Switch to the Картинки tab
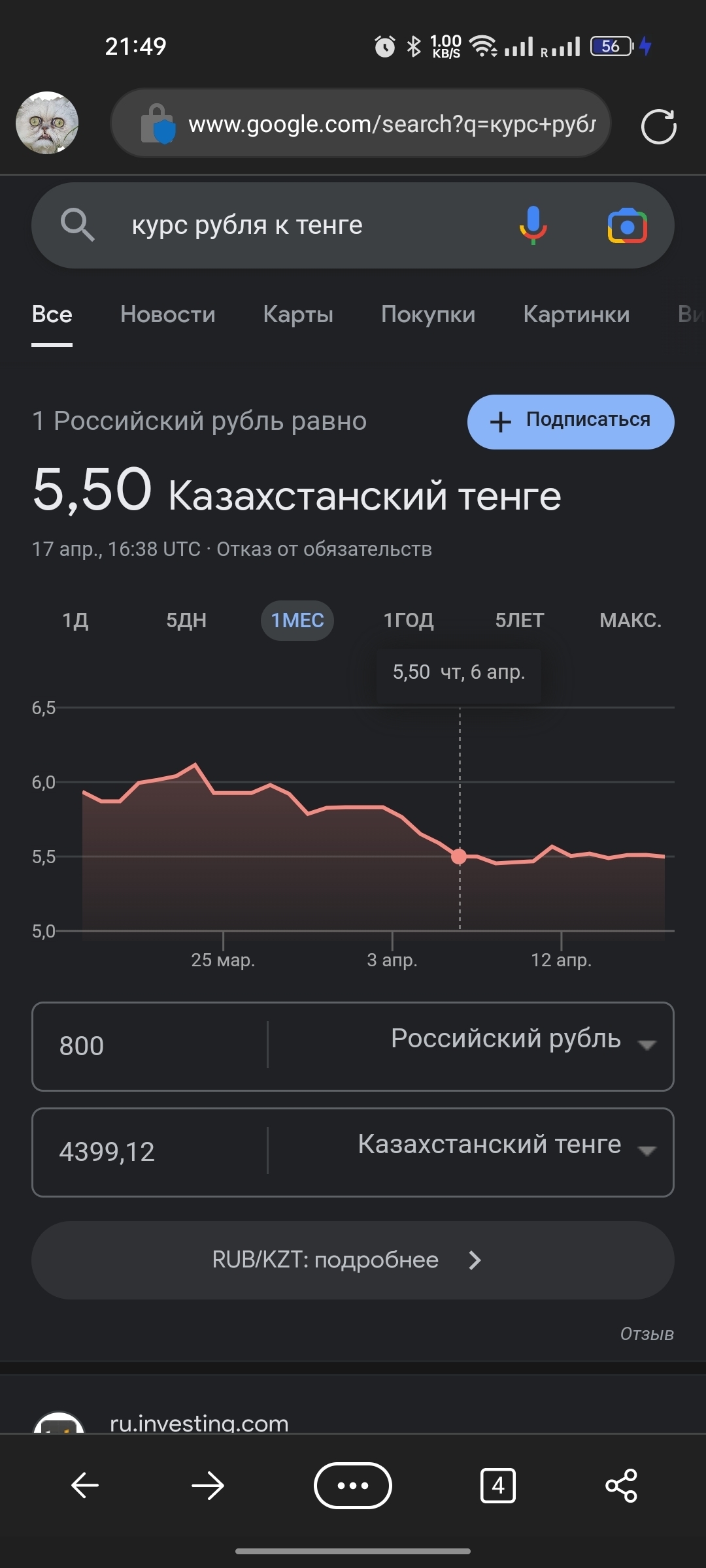The image size is (706, 1568). [576, 315]
